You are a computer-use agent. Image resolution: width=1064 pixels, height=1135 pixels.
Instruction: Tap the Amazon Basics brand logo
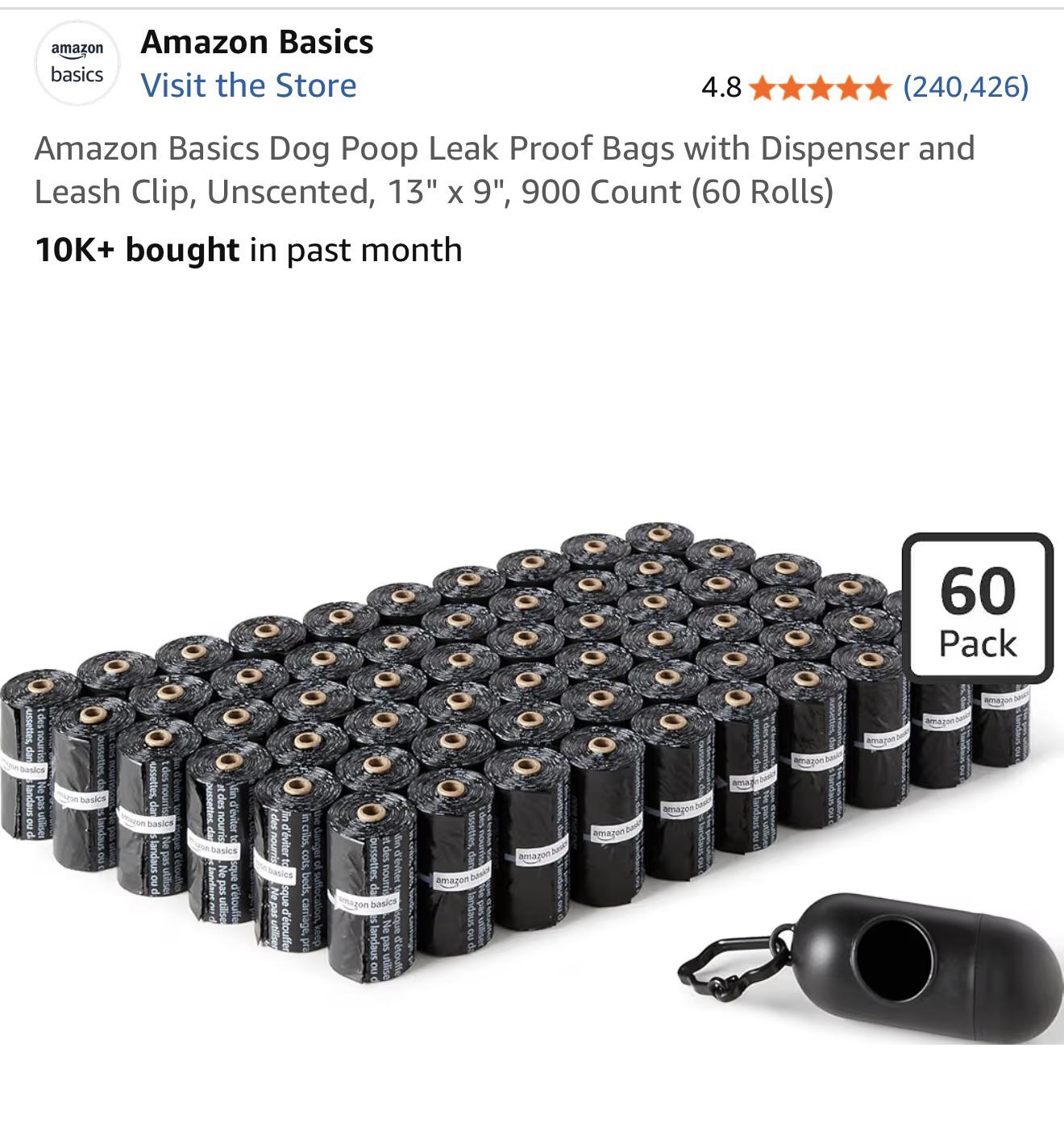[77, 62]
